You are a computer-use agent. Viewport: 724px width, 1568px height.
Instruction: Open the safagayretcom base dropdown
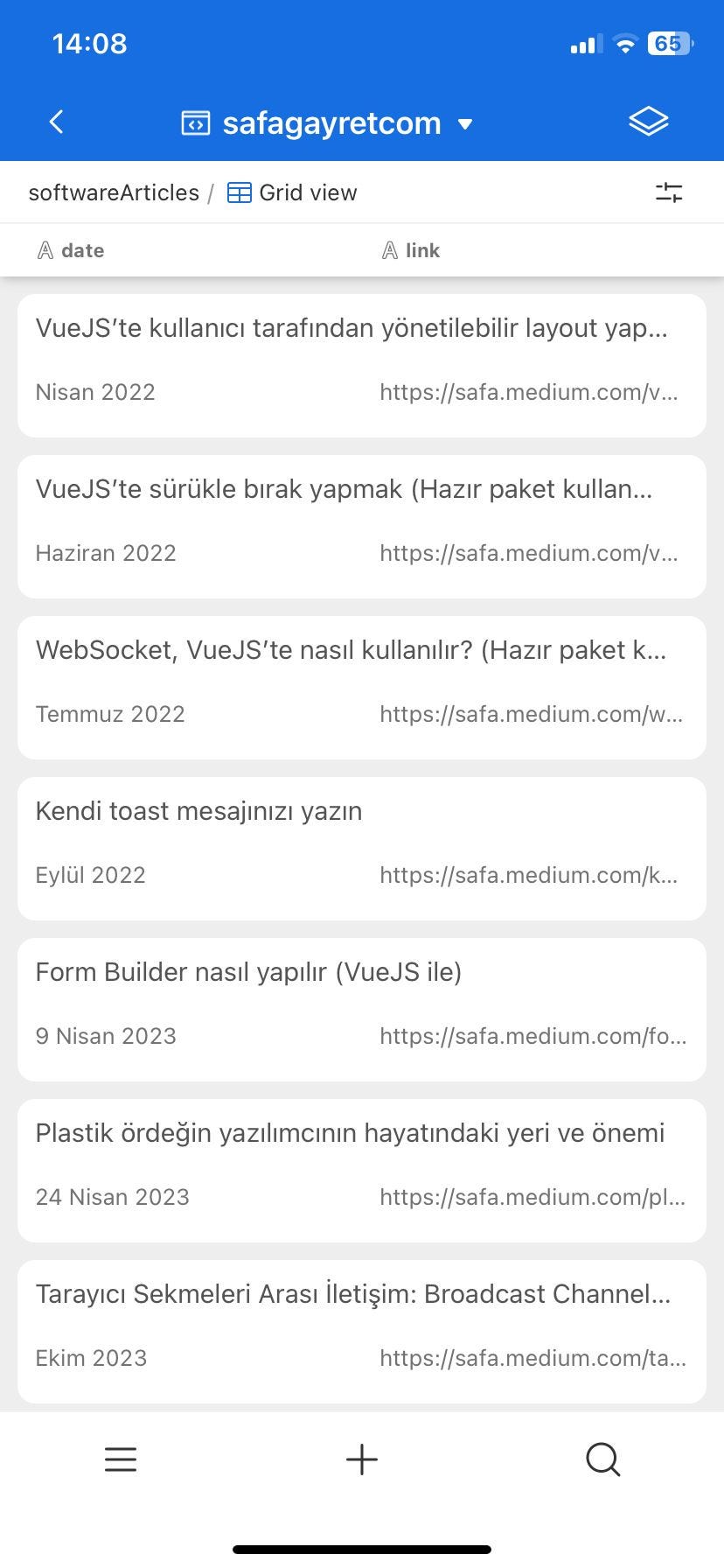point(327,123)
